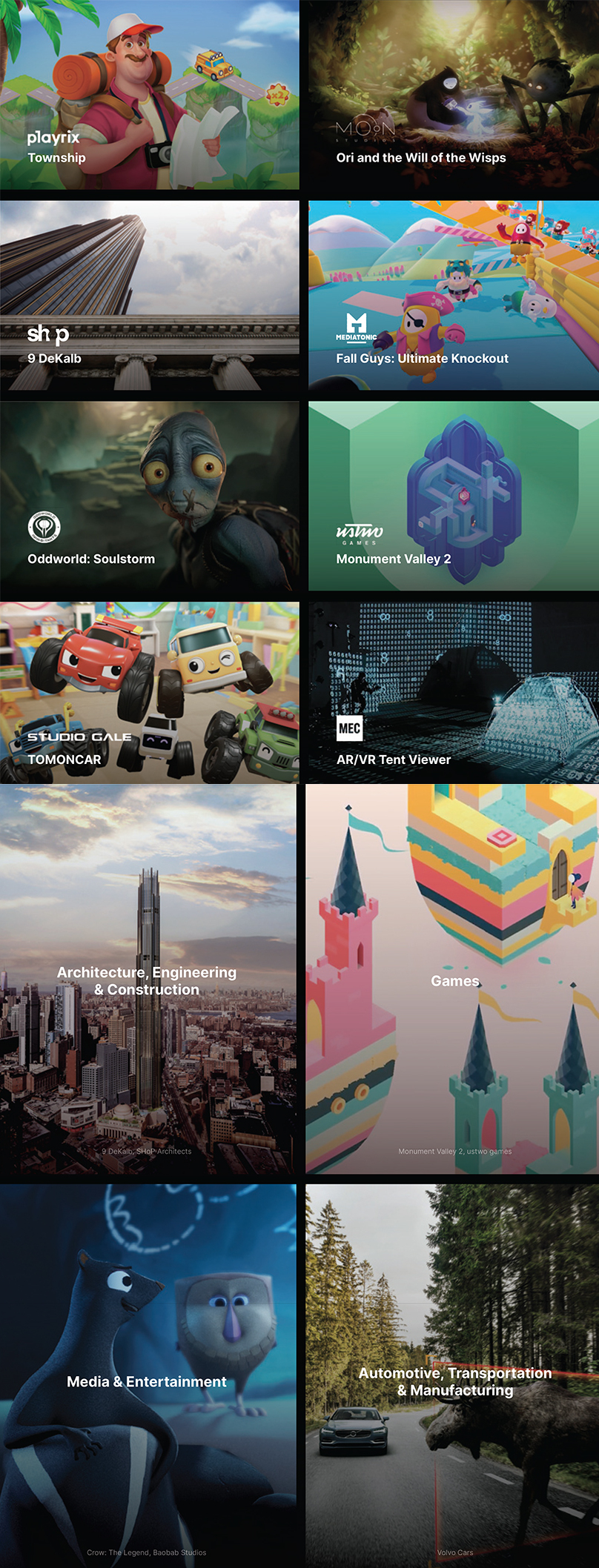Image resolution: width=599 pixels, height=1568 pixels.
Task: Open Ori and the Will of the Wisps
Action: pos(453,95)
